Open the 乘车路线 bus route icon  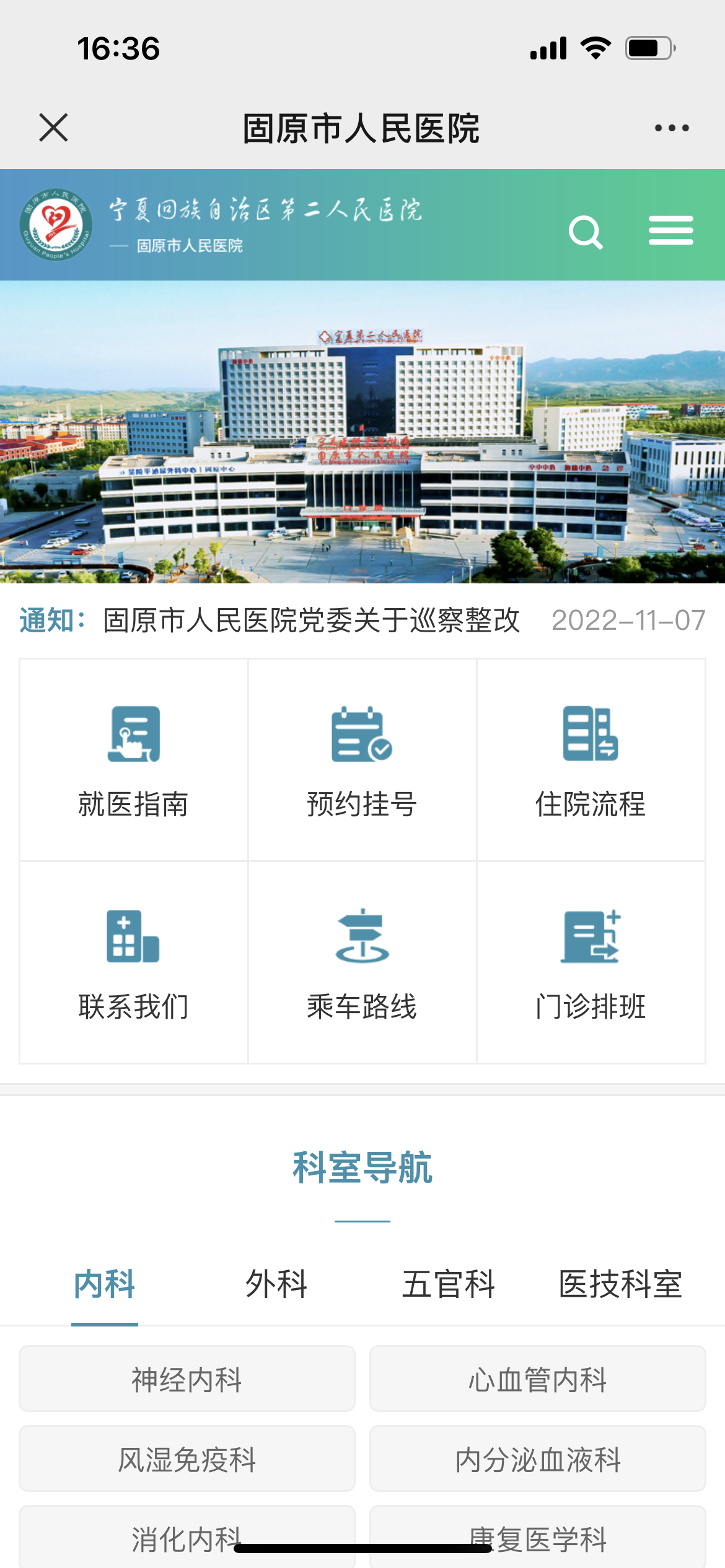[361, 966]
